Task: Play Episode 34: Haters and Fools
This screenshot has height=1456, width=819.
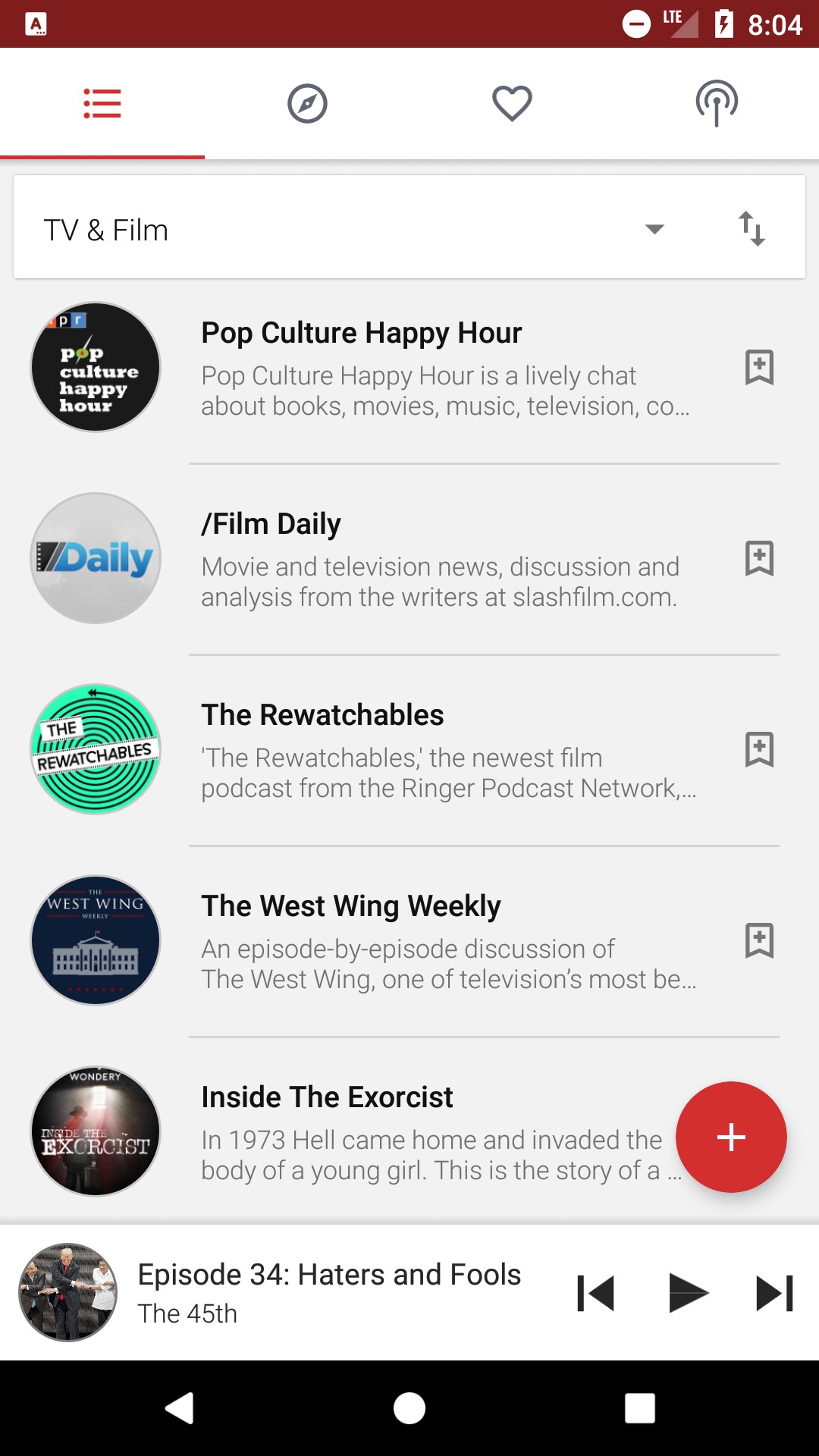Action: (x=687, y=1293)
